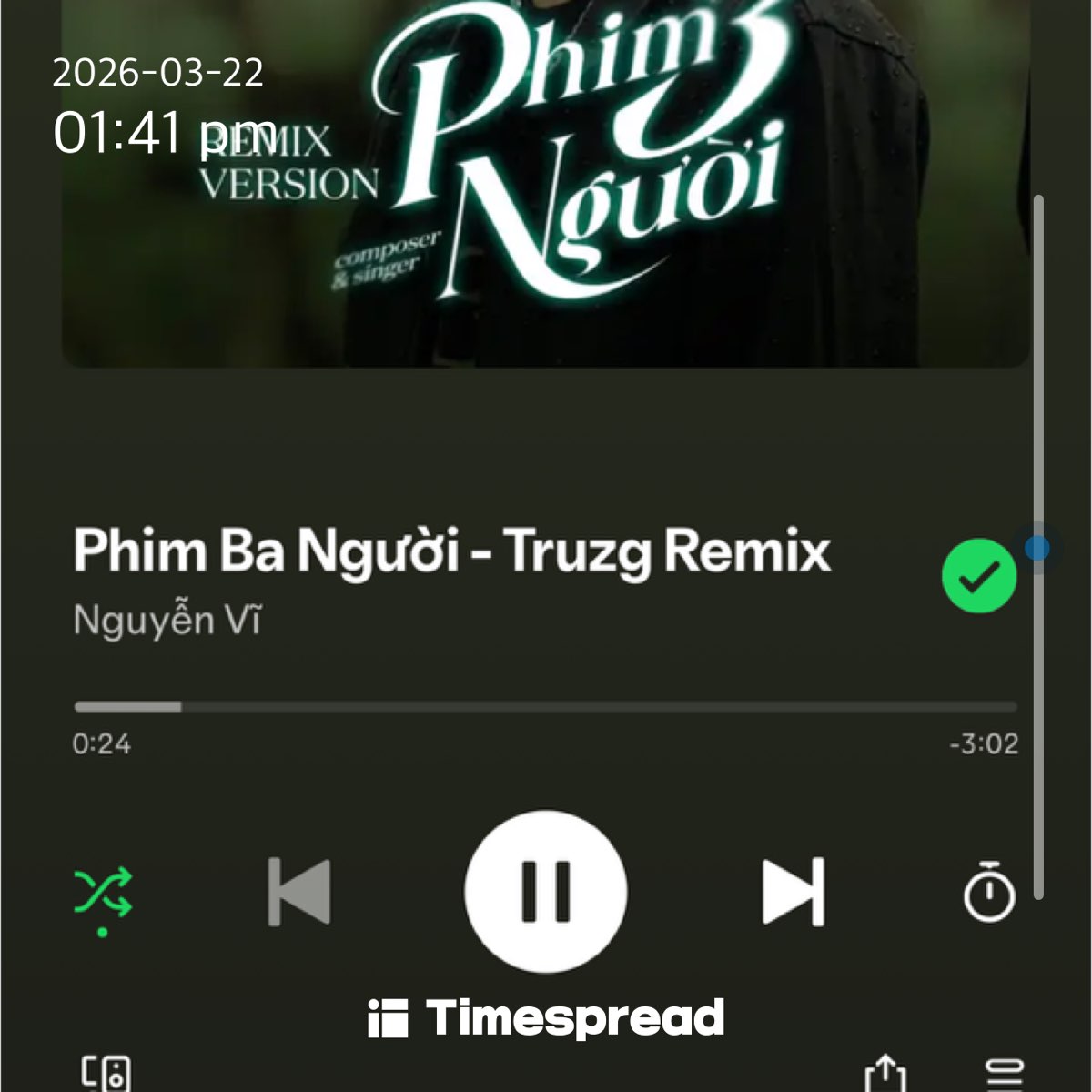This screenshot has width=1092, height=1092.
Task: Go back to the previous track
Action: [299, 892]
